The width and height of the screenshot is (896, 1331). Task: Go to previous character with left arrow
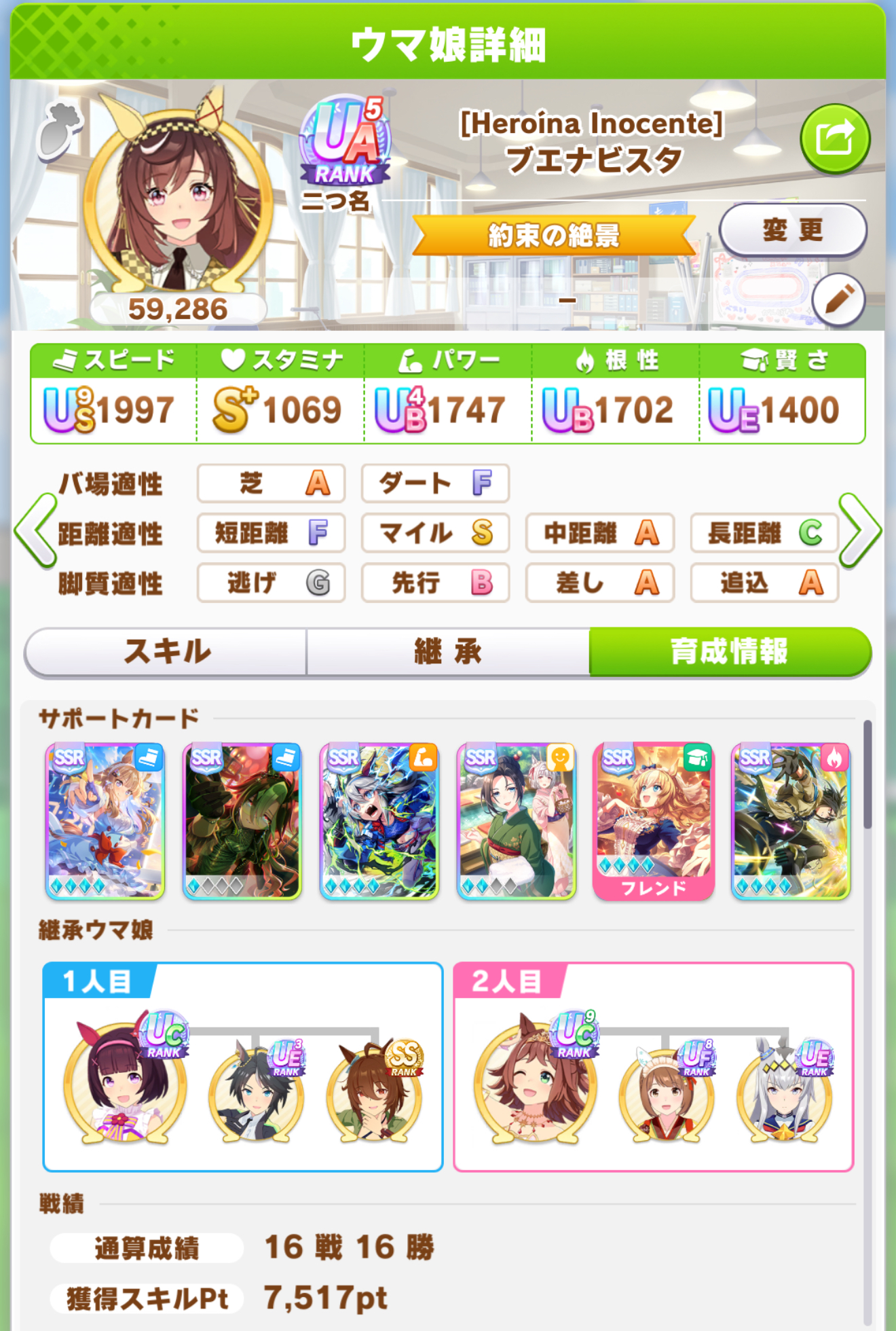click(x=36, y=530)
